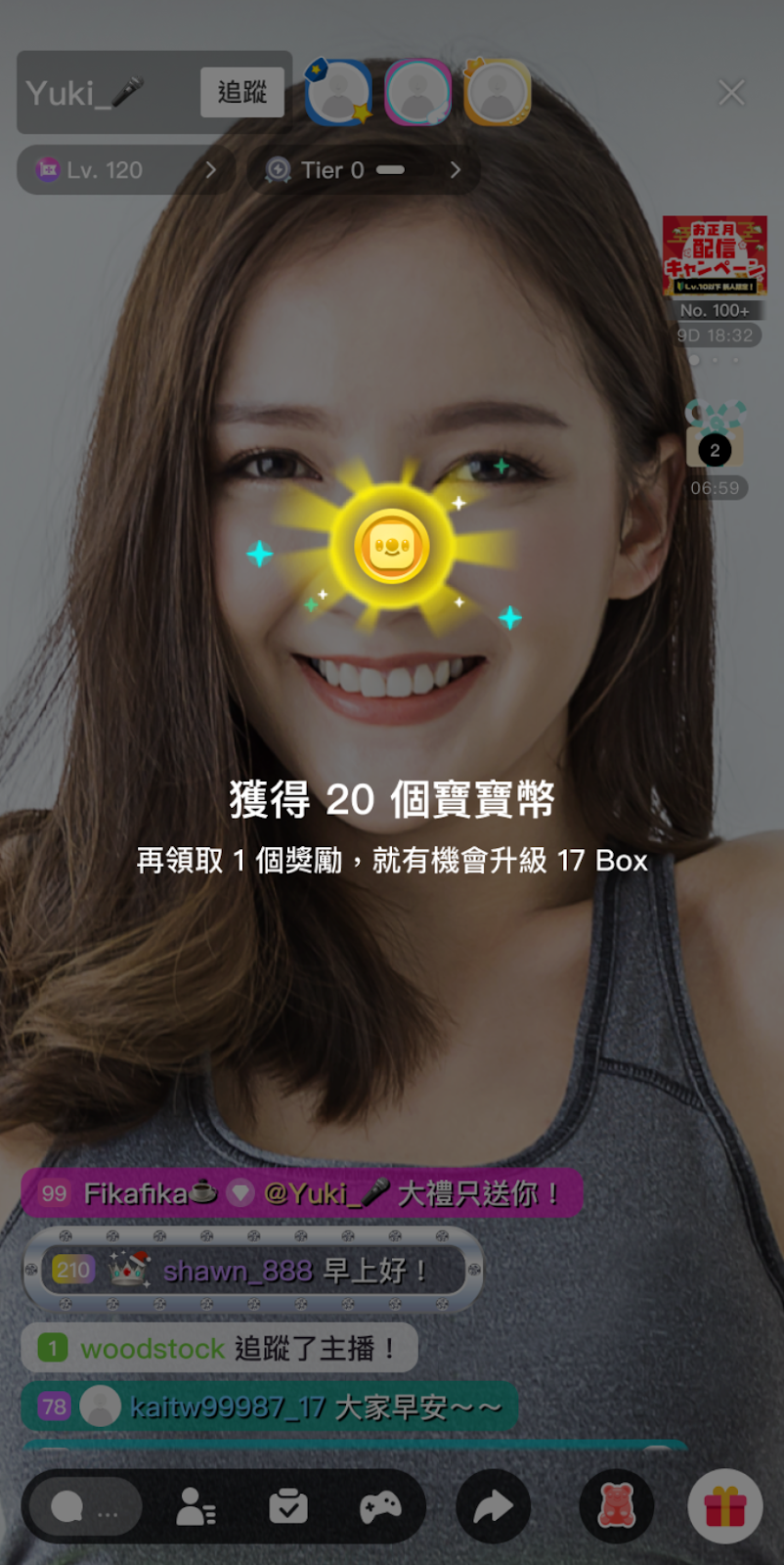The image size is (784, 1565).
Task: Follow Yuki with the 追蹤 button
Action: point(241,92)
